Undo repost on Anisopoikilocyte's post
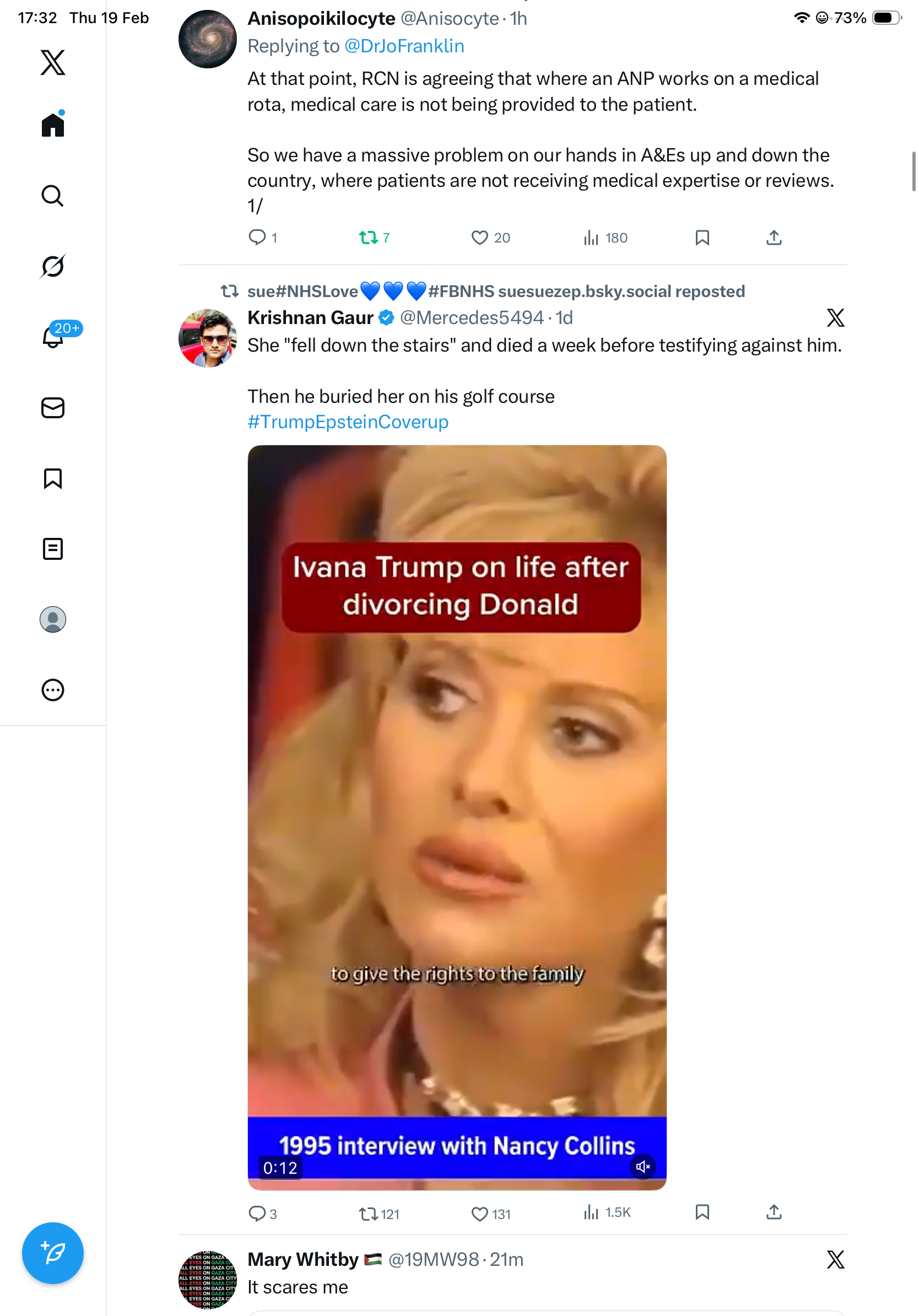The width and height of the screenshot is (919, 1316). [x=368, y=238]
